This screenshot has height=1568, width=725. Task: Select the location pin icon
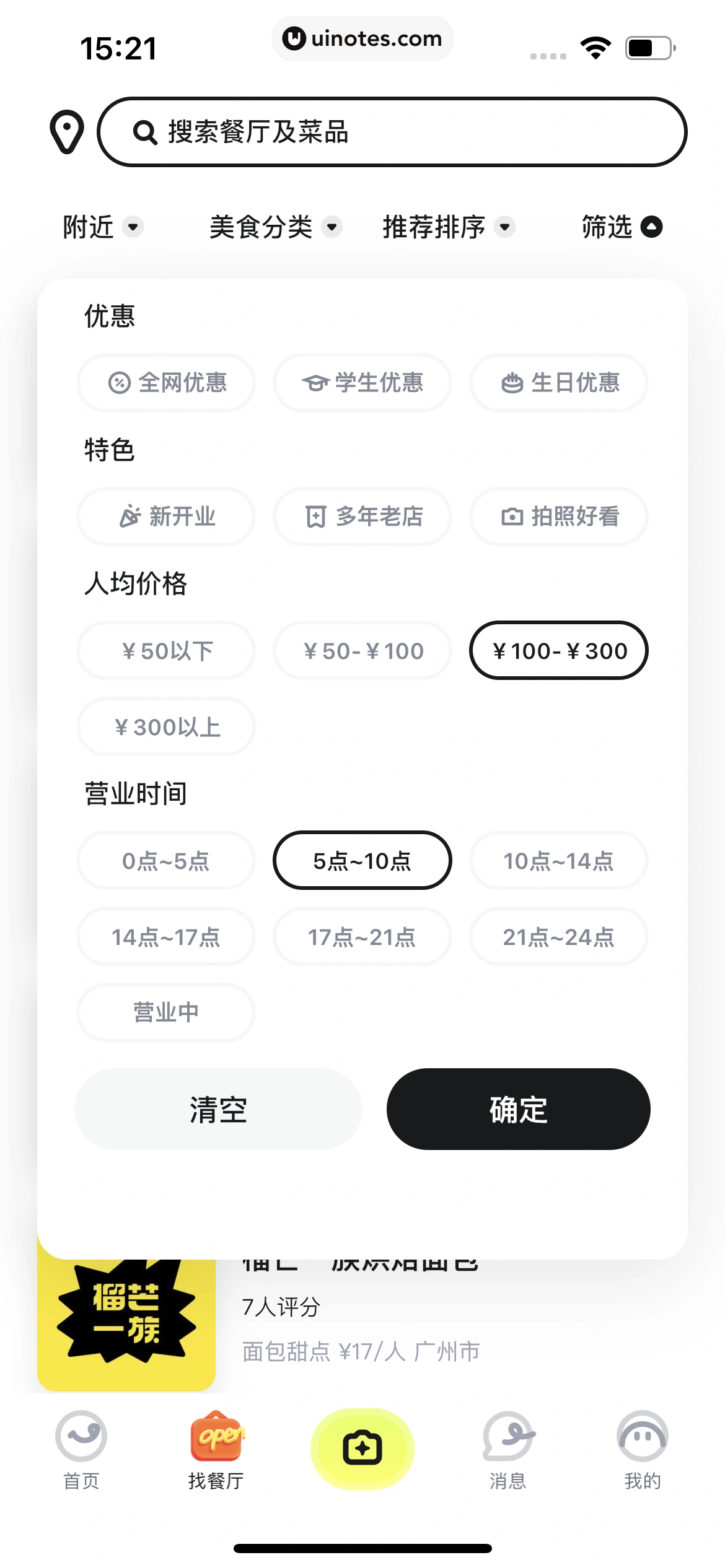(67, 132)
